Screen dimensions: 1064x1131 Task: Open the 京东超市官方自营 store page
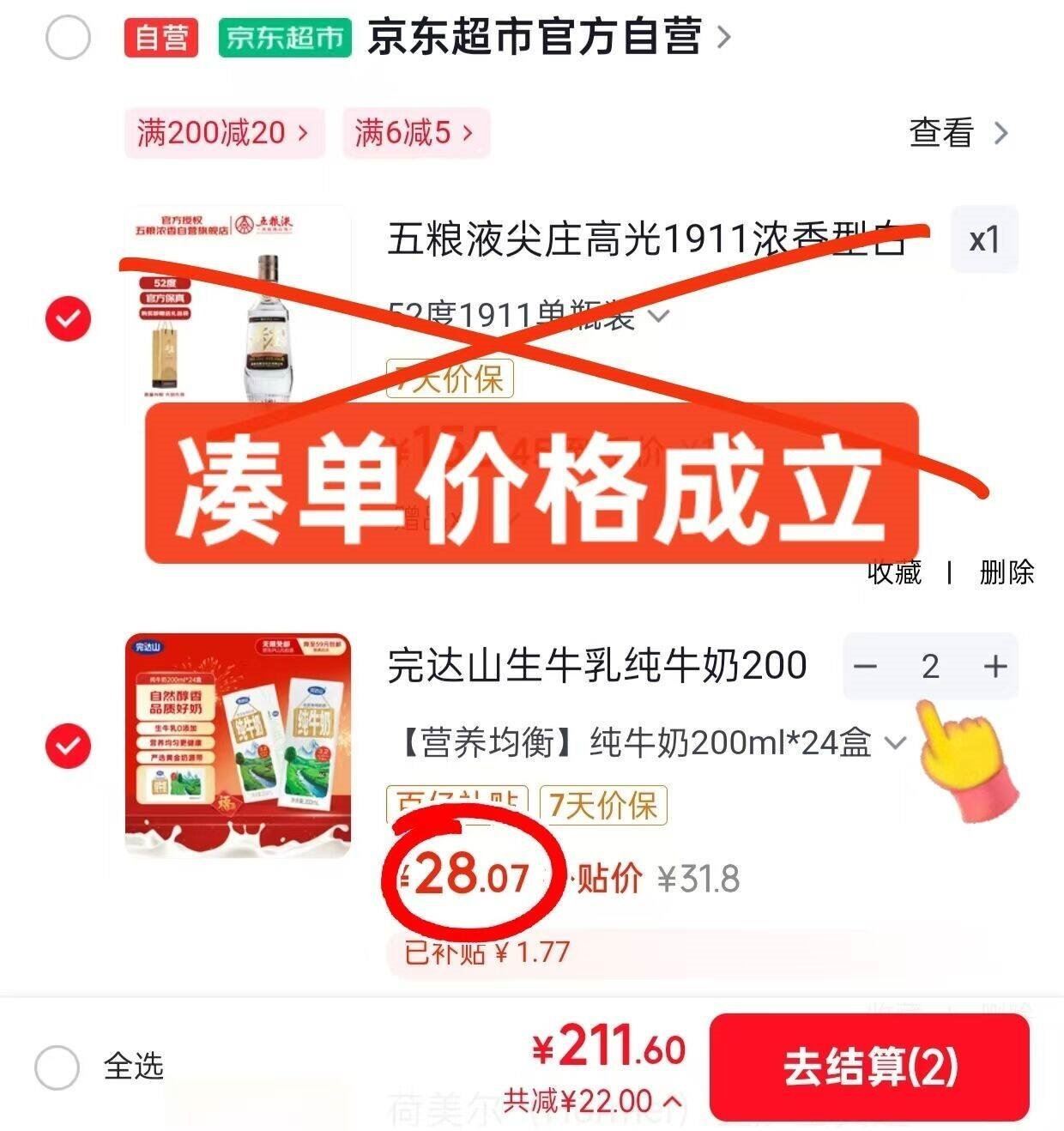tap(549, 37)
